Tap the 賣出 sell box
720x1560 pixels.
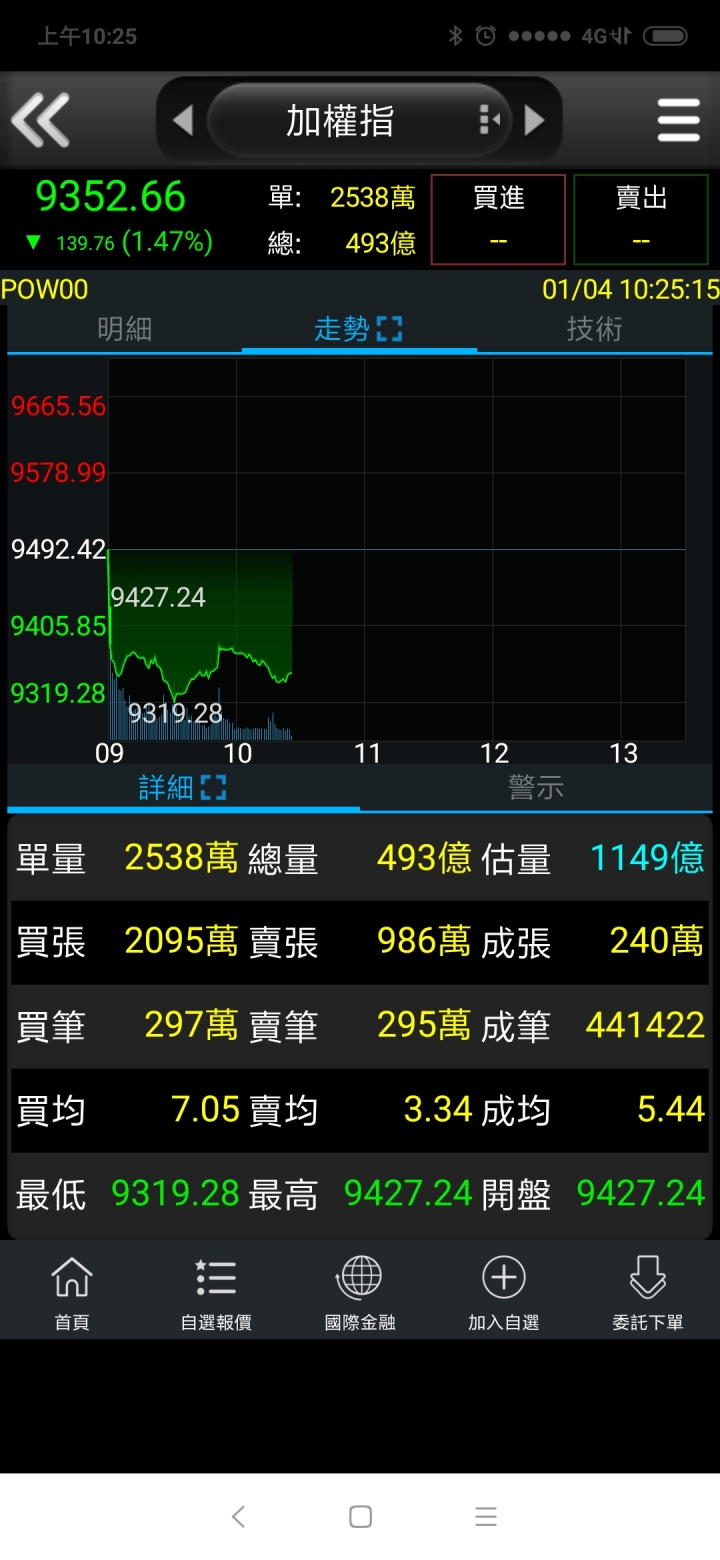click(x=641, y=219)
